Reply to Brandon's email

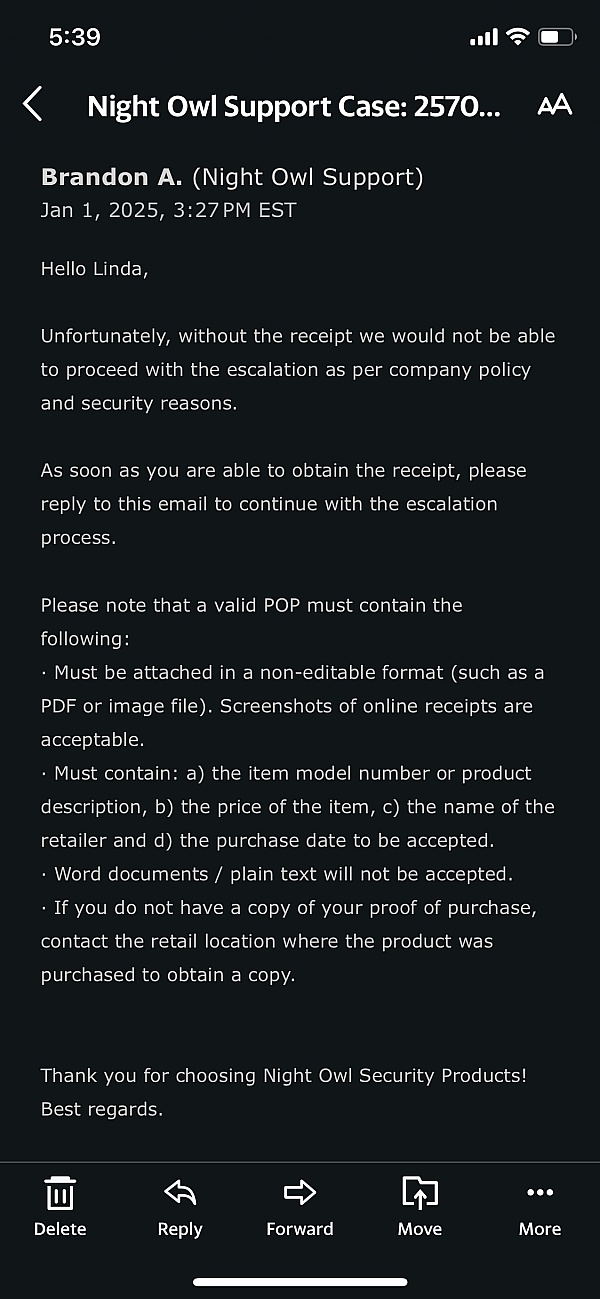click(180, 1208)
